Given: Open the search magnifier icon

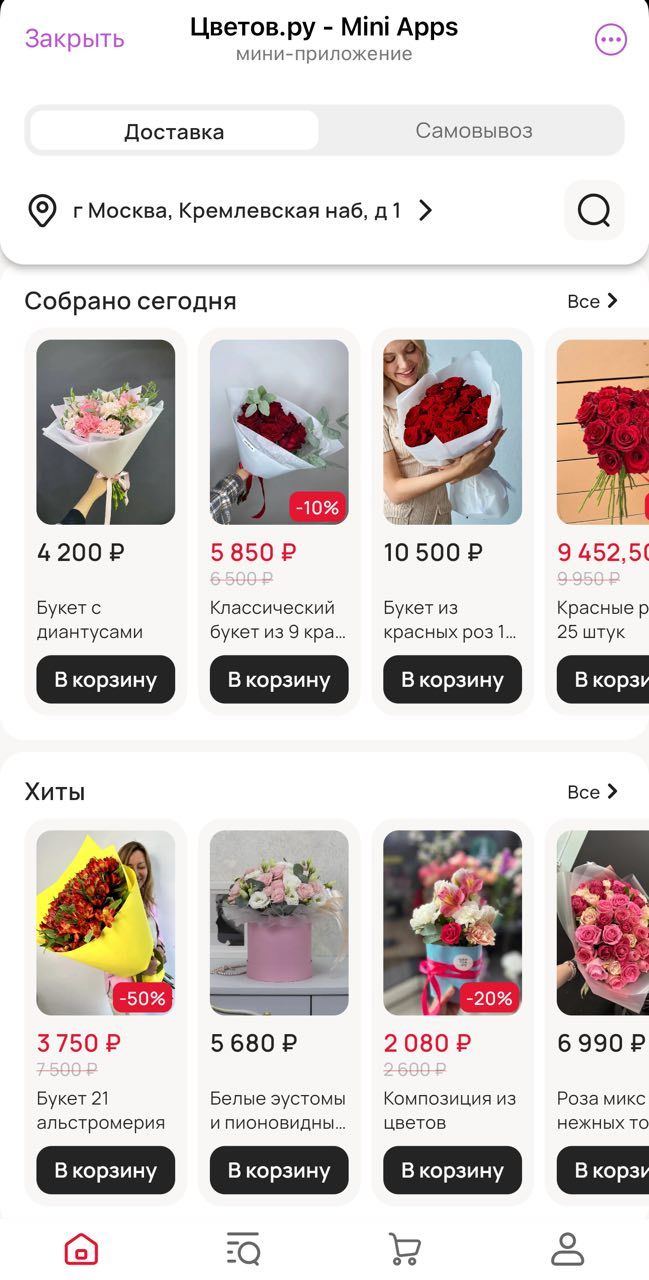Looking at the screenshot, I should point(594,211).
